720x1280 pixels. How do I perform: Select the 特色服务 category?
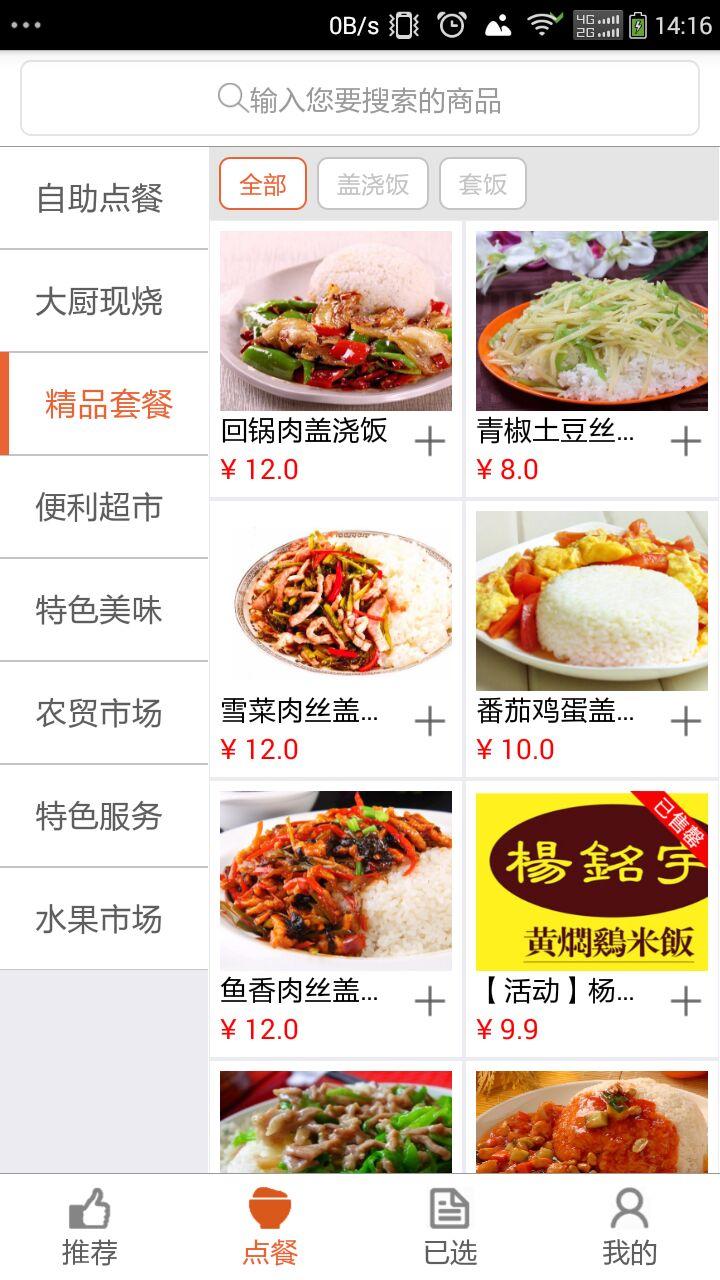pos(100,816)
